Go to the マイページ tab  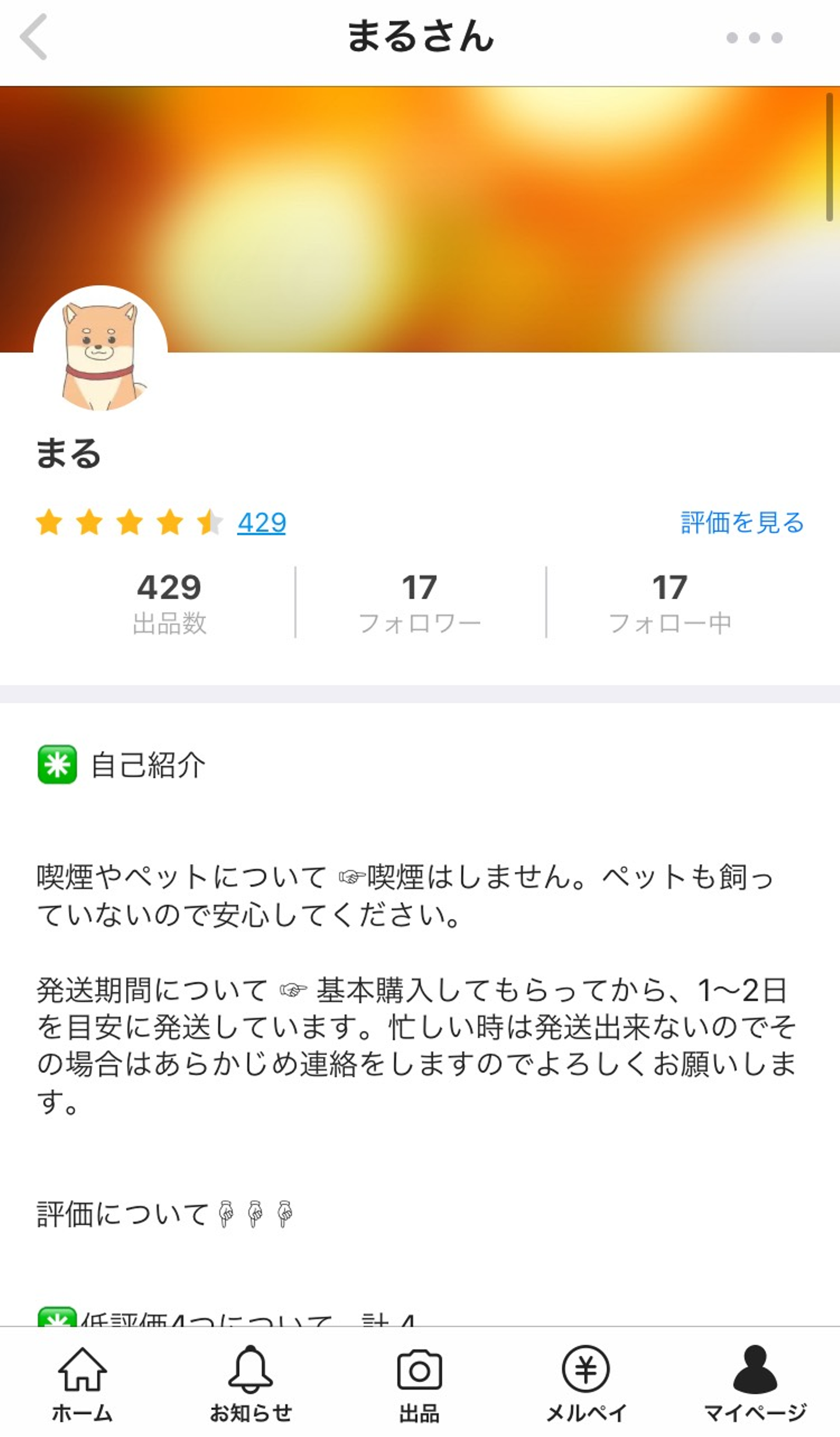[x=755, y=1384]
